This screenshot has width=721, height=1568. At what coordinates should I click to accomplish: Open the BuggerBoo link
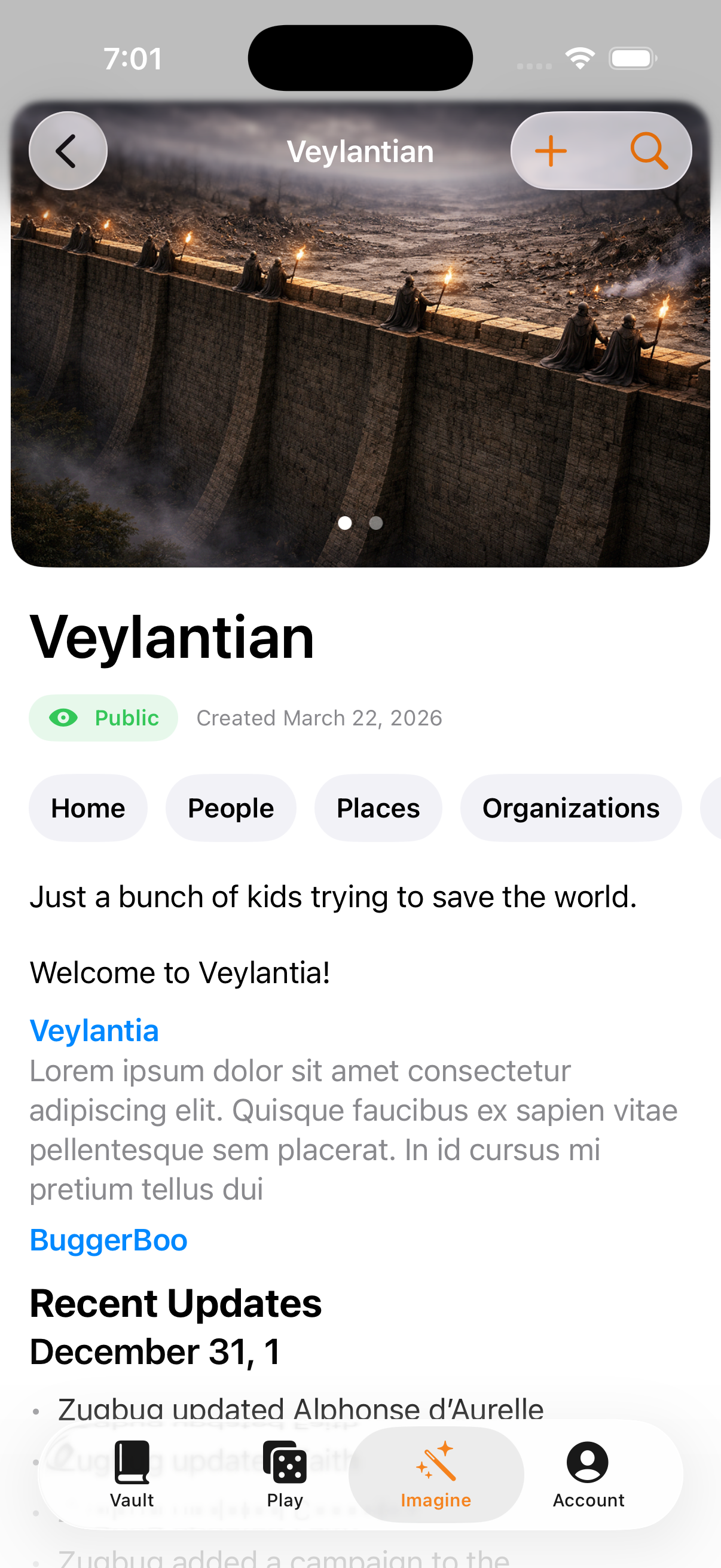(108, 1240)
